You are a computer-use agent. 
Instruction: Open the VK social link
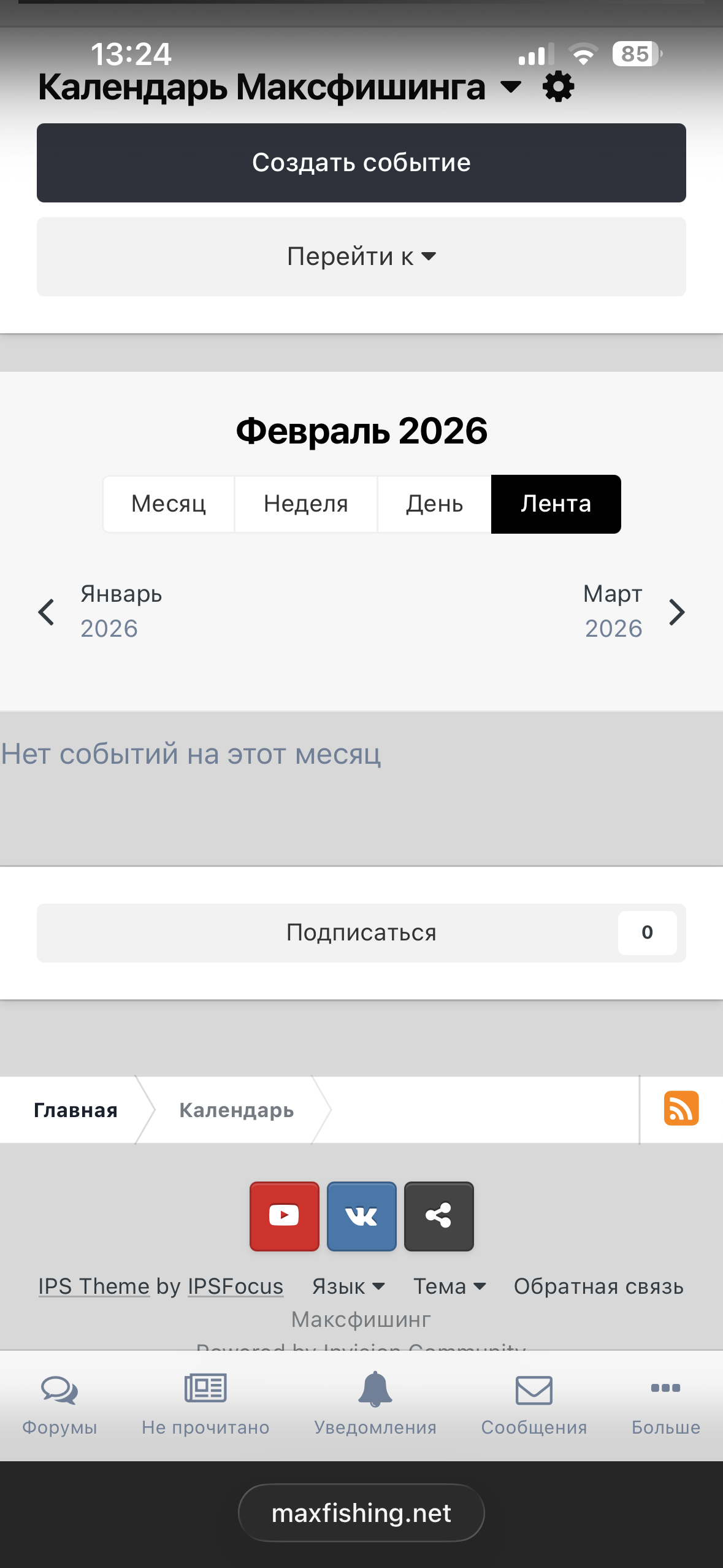(x=361, y=1216)
